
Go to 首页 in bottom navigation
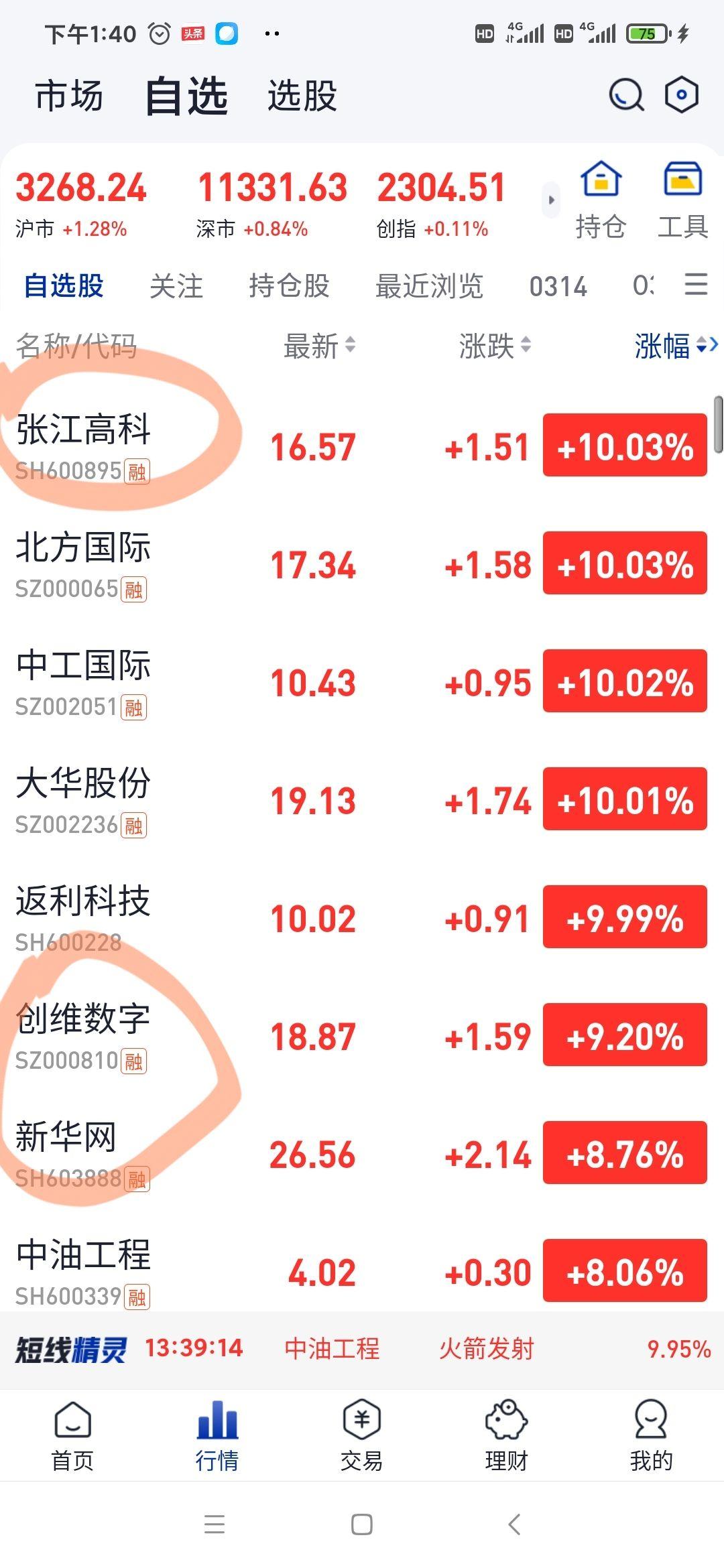point(72,1435)
